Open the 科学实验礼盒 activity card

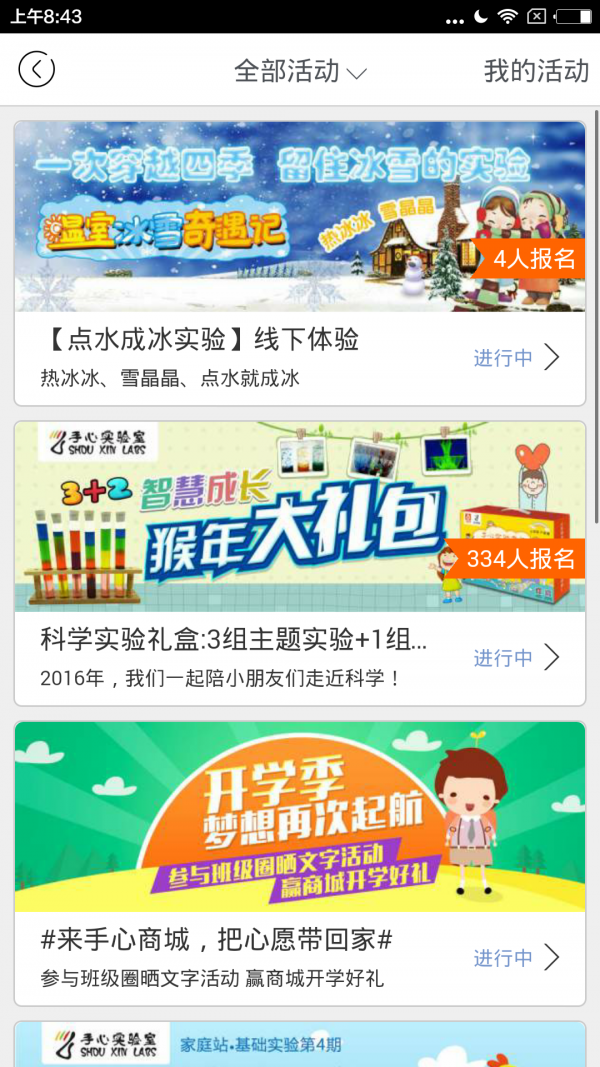[299, 563]
